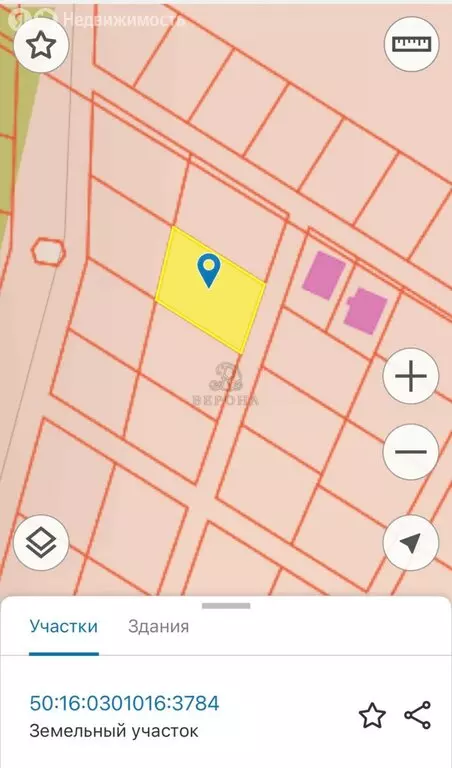Switch to the Здания tab
Screen dimensions: 452x768
pos(158,626)
